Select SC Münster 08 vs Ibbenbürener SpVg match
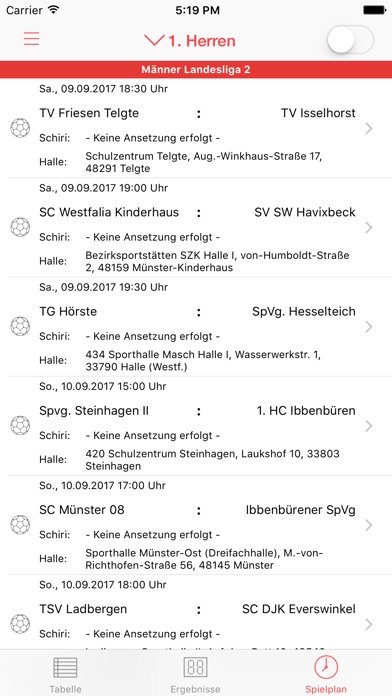The image size is (392, 696). pos(196,526)
